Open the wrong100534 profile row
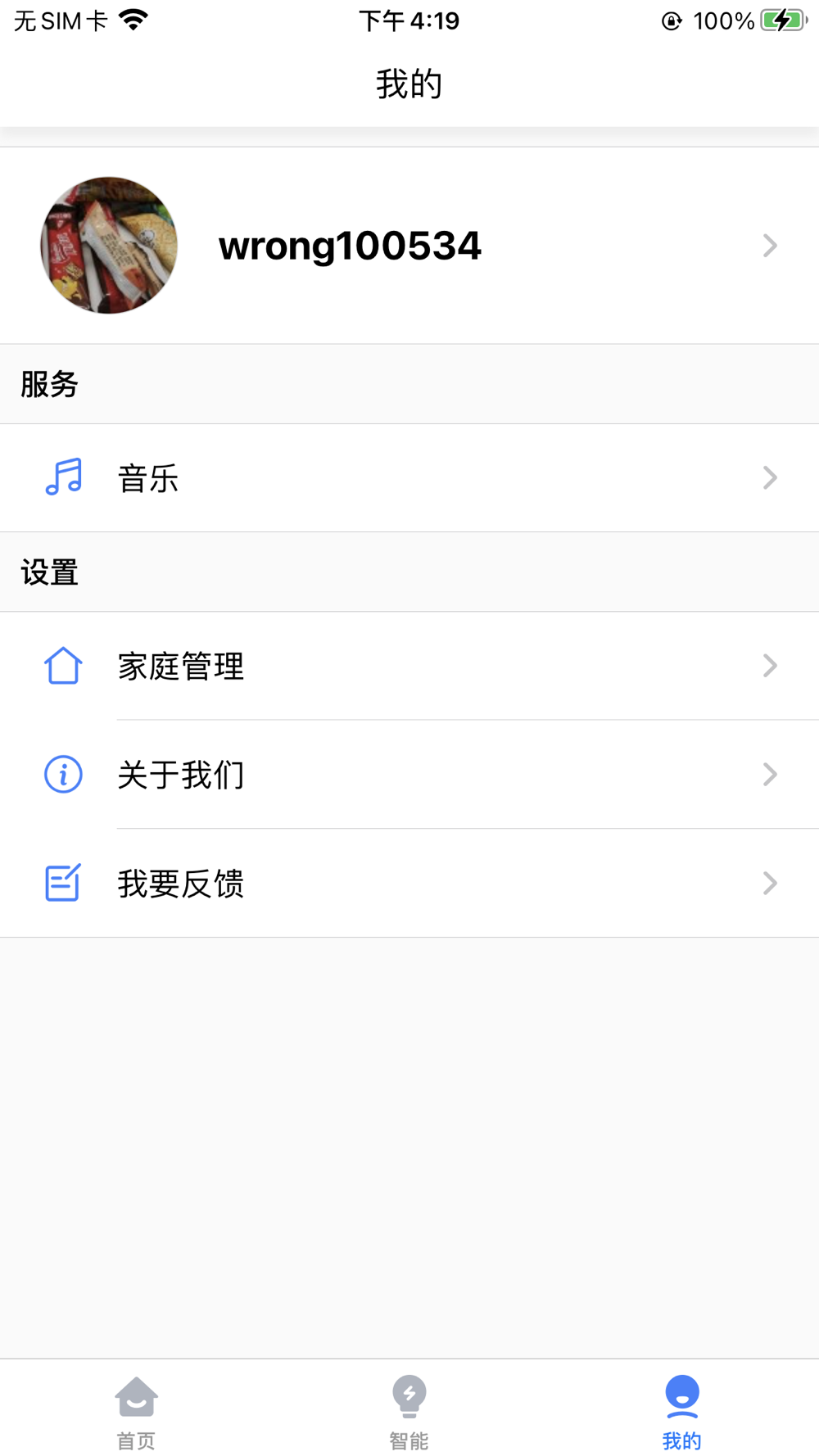Screen dimensions: 819x1456 (x=409, y=246)
